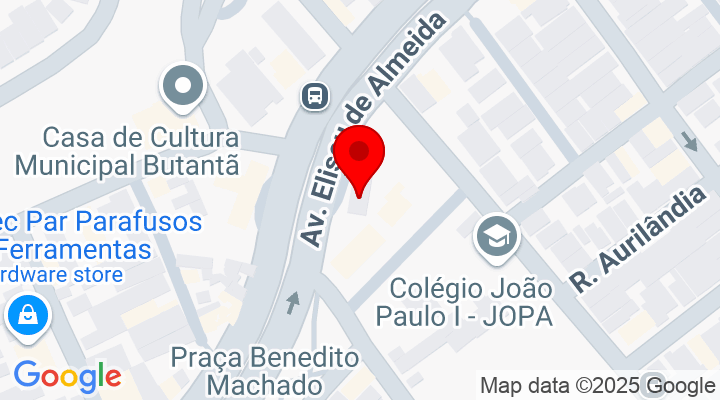
Task: Open the bus stop marker
Action: point(315,96)
